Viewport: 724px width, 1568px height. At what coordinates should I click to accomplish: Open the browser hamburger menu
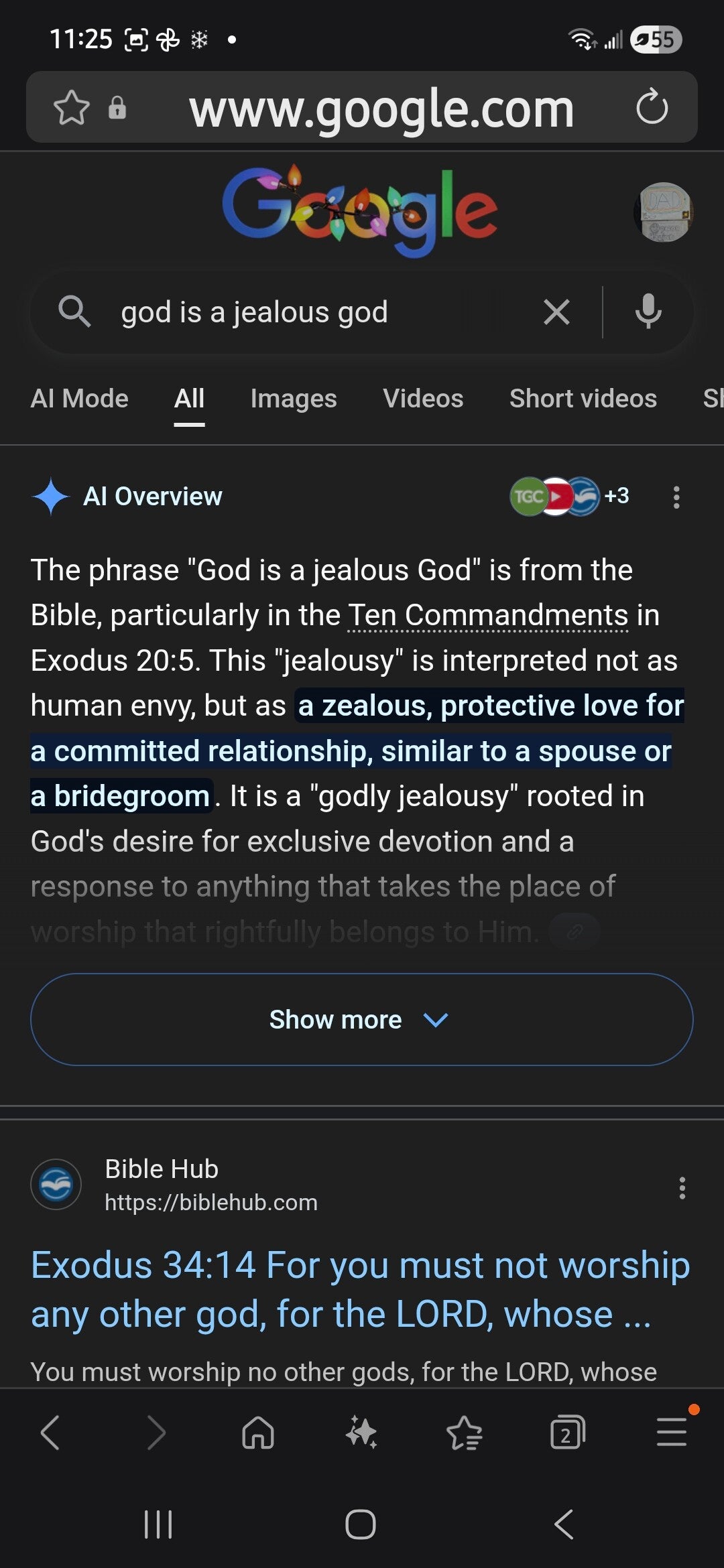pyautogui.click(x=671, y=1433)
